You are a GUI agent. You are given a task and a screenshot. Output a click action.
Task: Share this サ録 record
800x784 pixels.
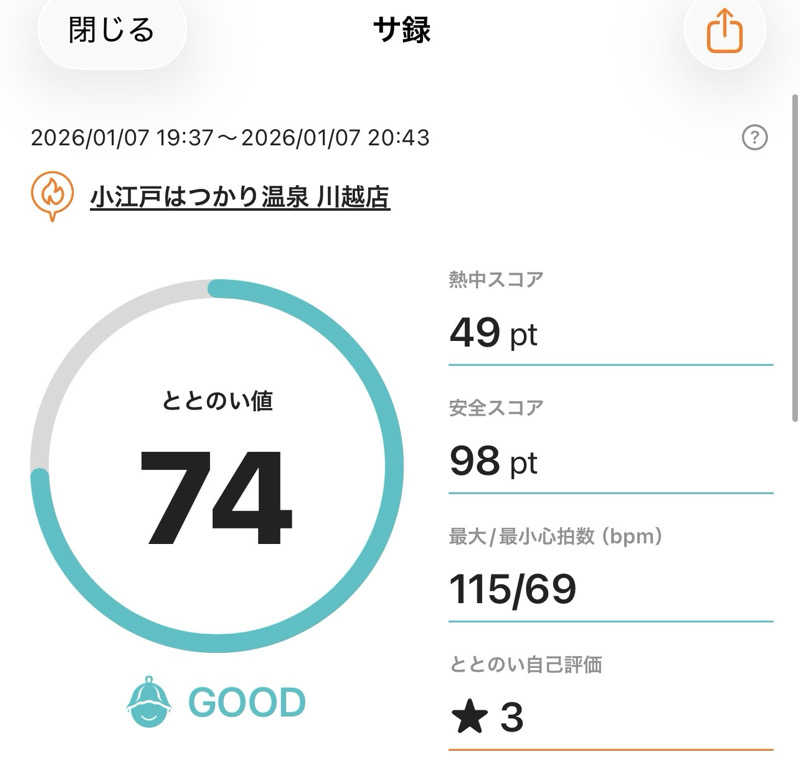[725, 32]
